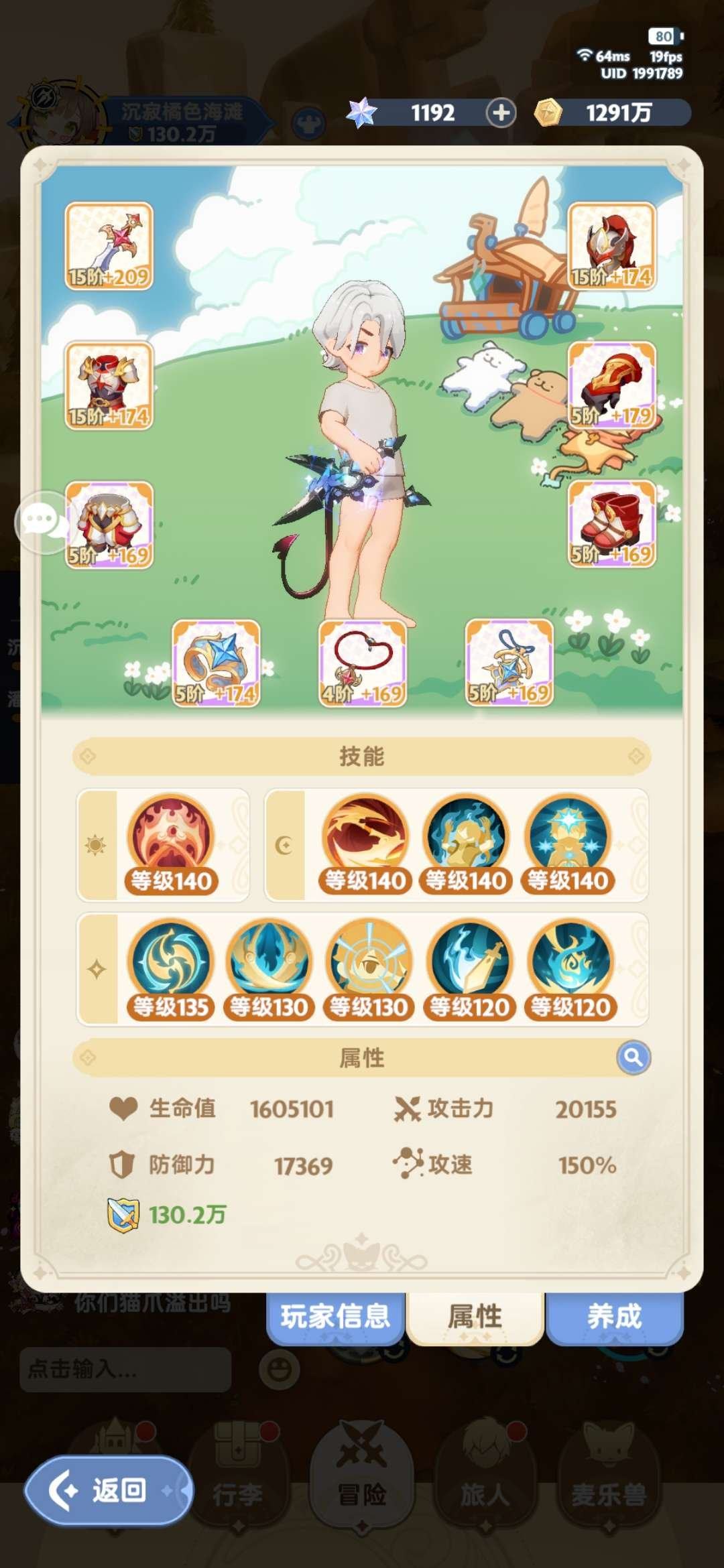Screen dimensions: 724x1568
Task: View the blue ring 5阶+174 accessory
Action: coord(216,660)
